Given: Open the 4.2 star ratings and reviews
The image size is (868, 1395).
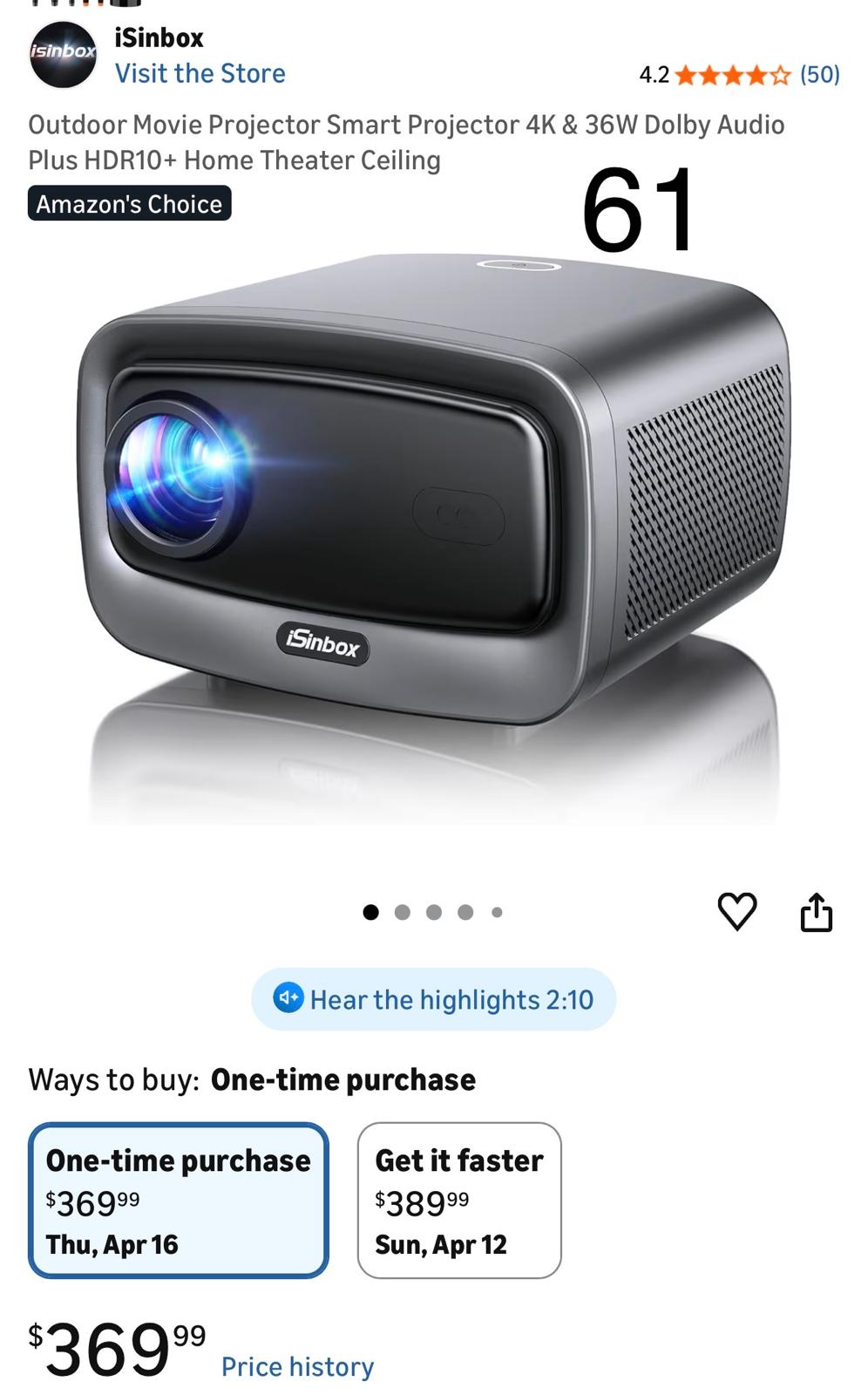Looking at the screenshot, I should tap(739, 75).
